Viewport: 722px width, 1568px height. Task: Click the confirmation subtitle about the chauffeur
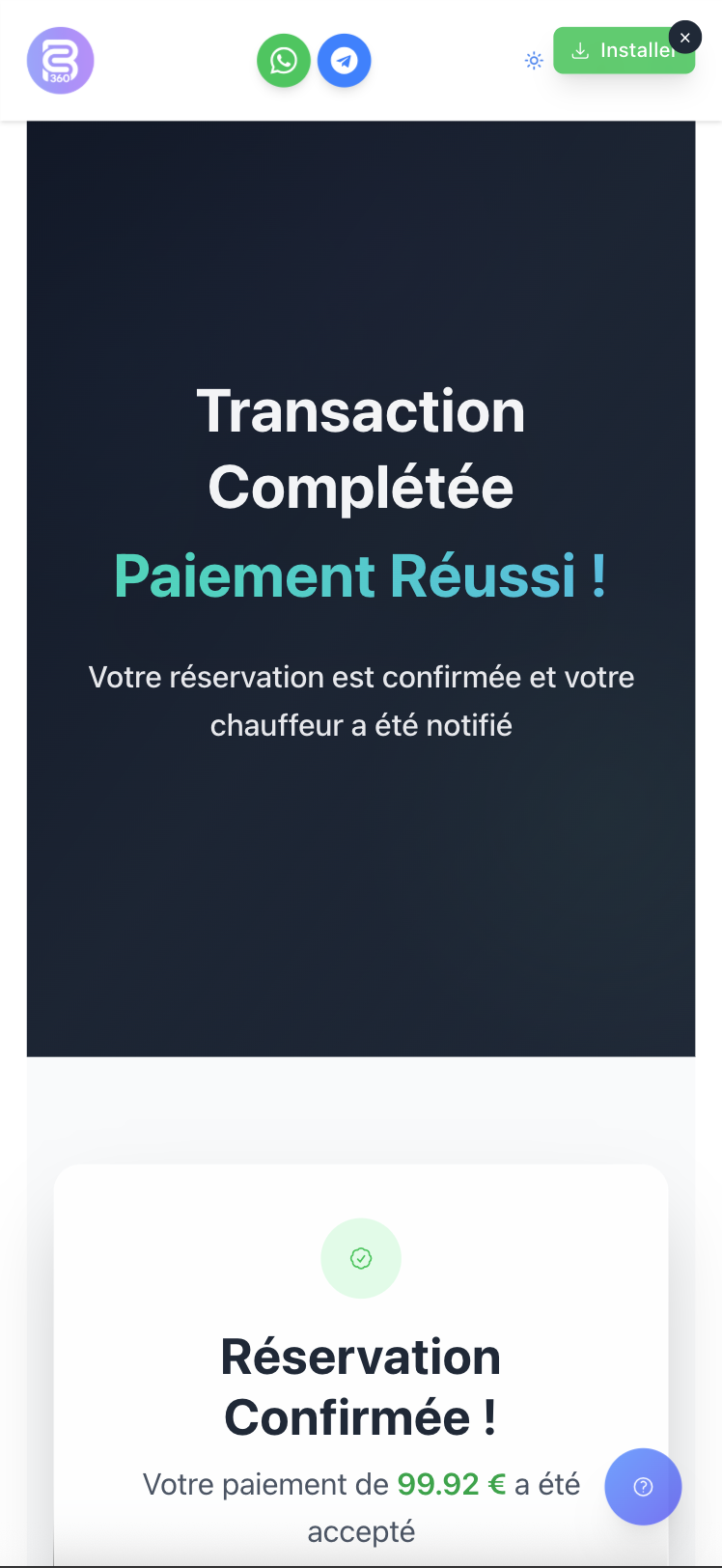coord(361,701)
